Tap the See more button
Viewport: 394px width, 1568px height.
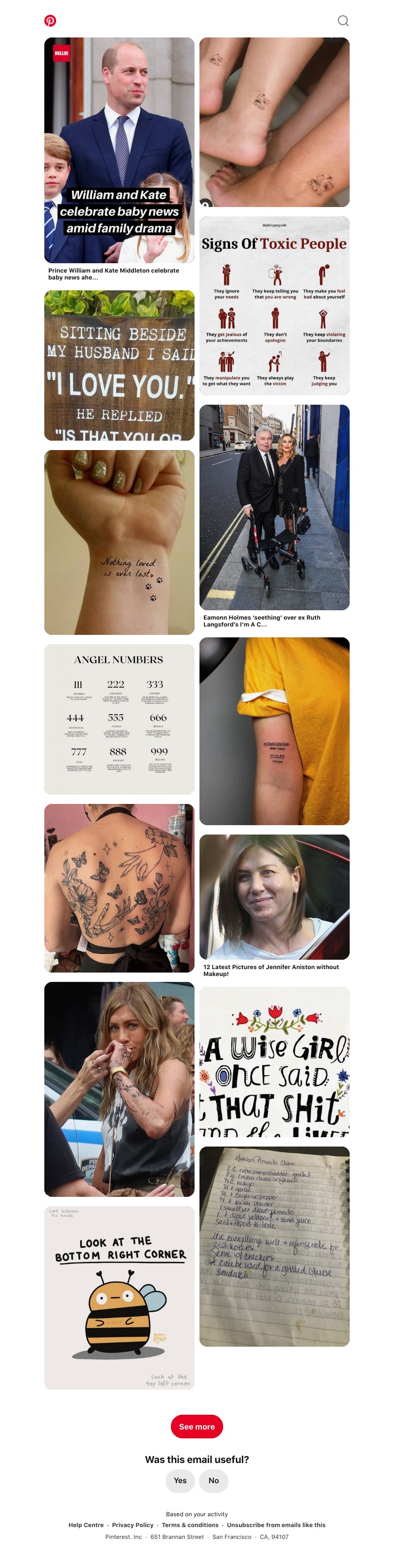[197, 1426]
